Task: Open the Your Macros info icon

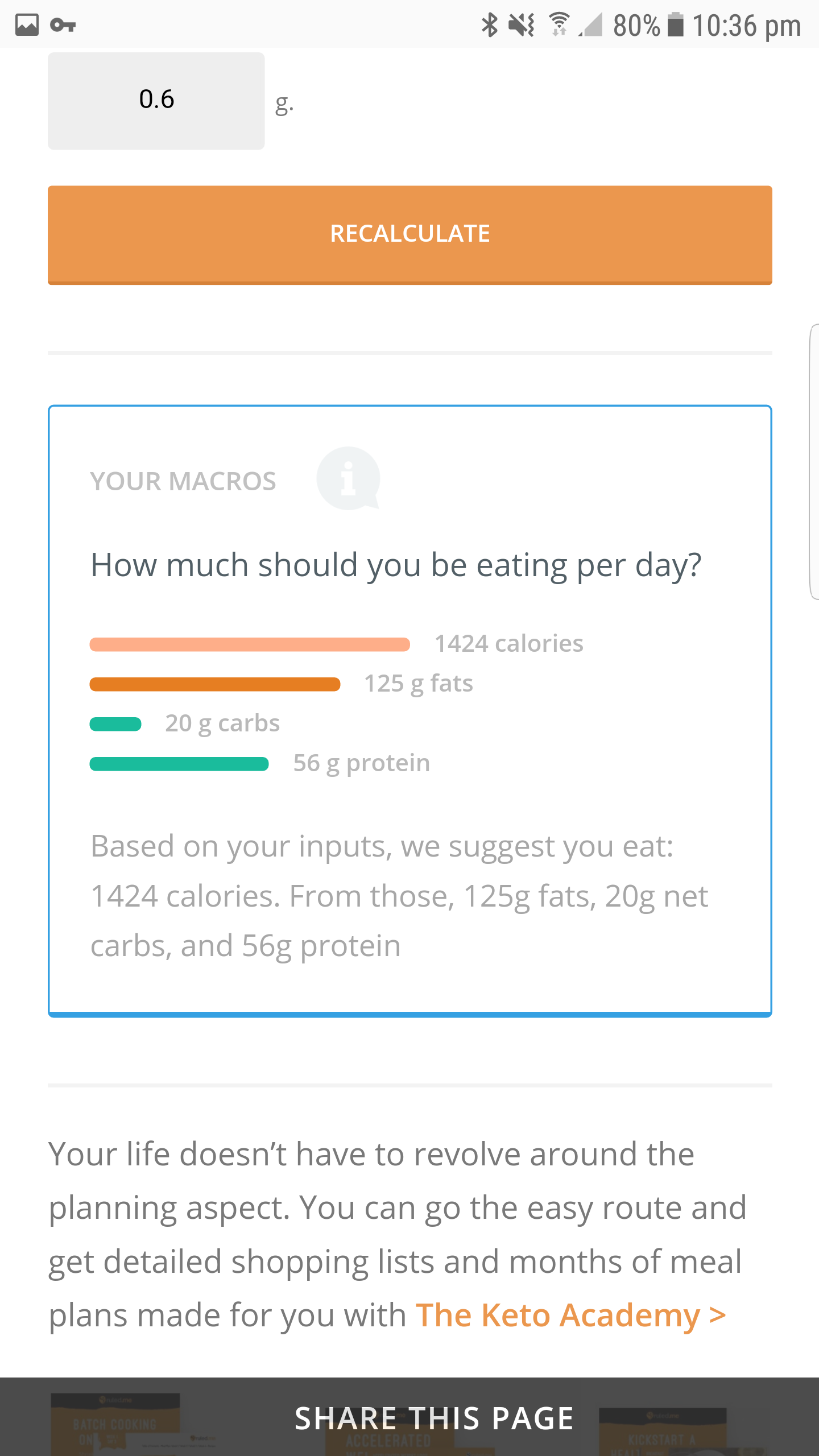Action: [x=348, y=479]
